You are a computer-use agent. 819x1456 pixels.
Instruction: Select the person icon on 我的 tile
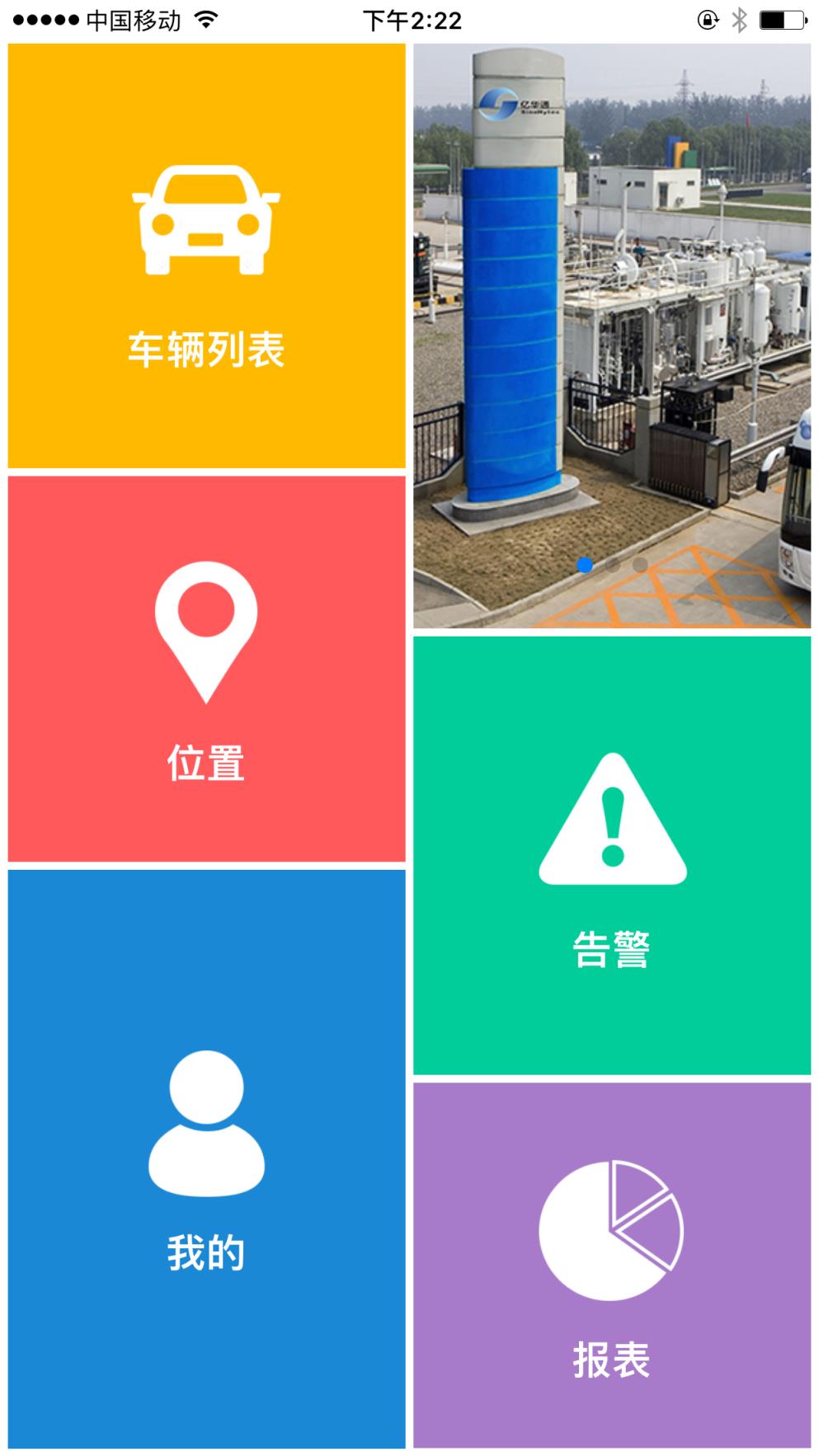(x=205, y=1123)
